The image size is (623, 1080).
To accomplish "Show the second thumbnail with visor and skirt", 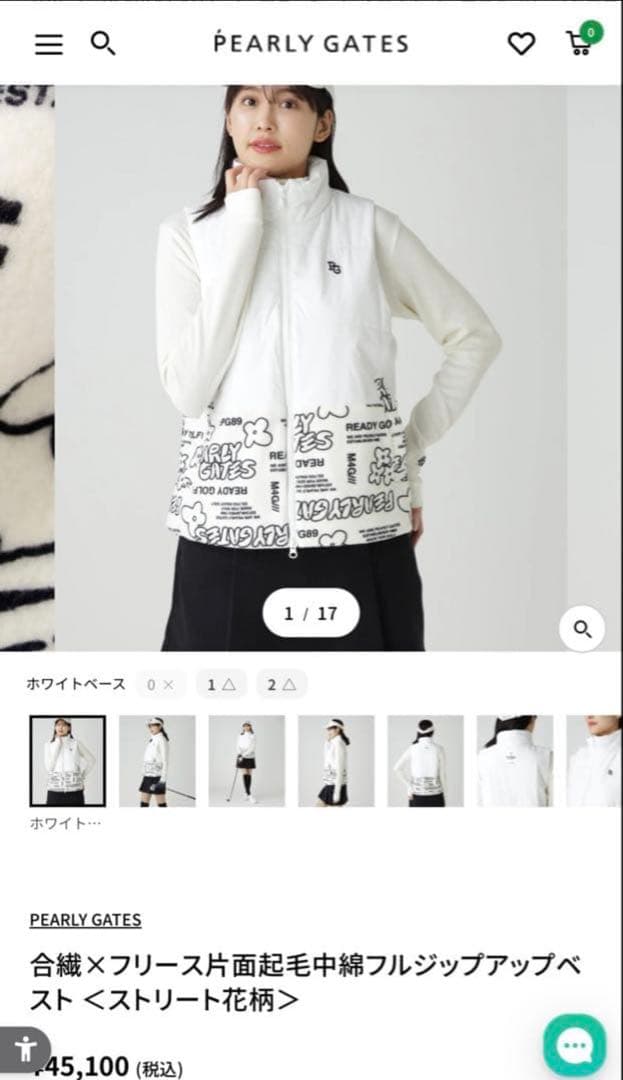I will (157, 761).
